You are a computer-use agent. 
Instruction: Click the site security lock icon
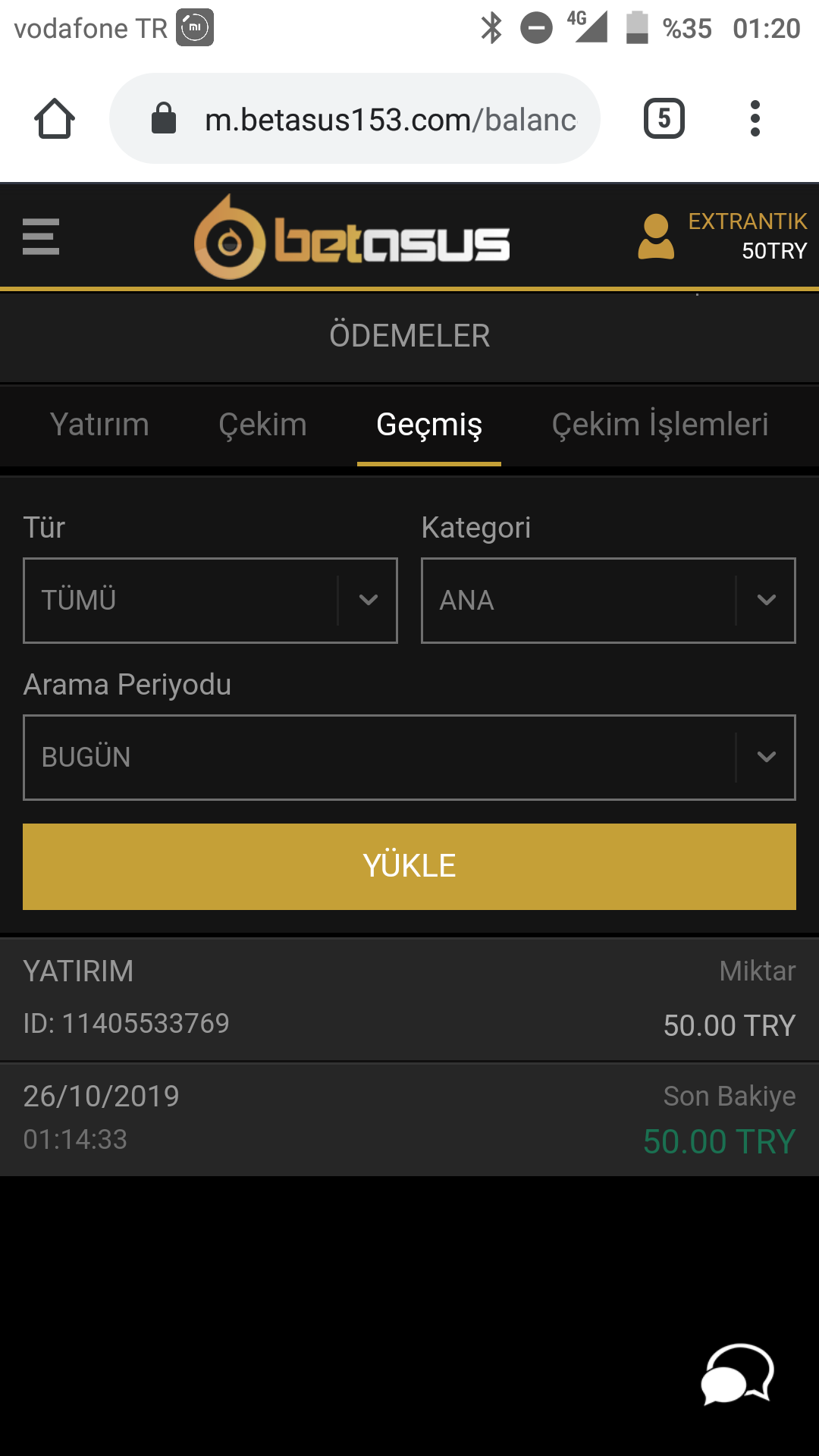(x=163, y=118)
